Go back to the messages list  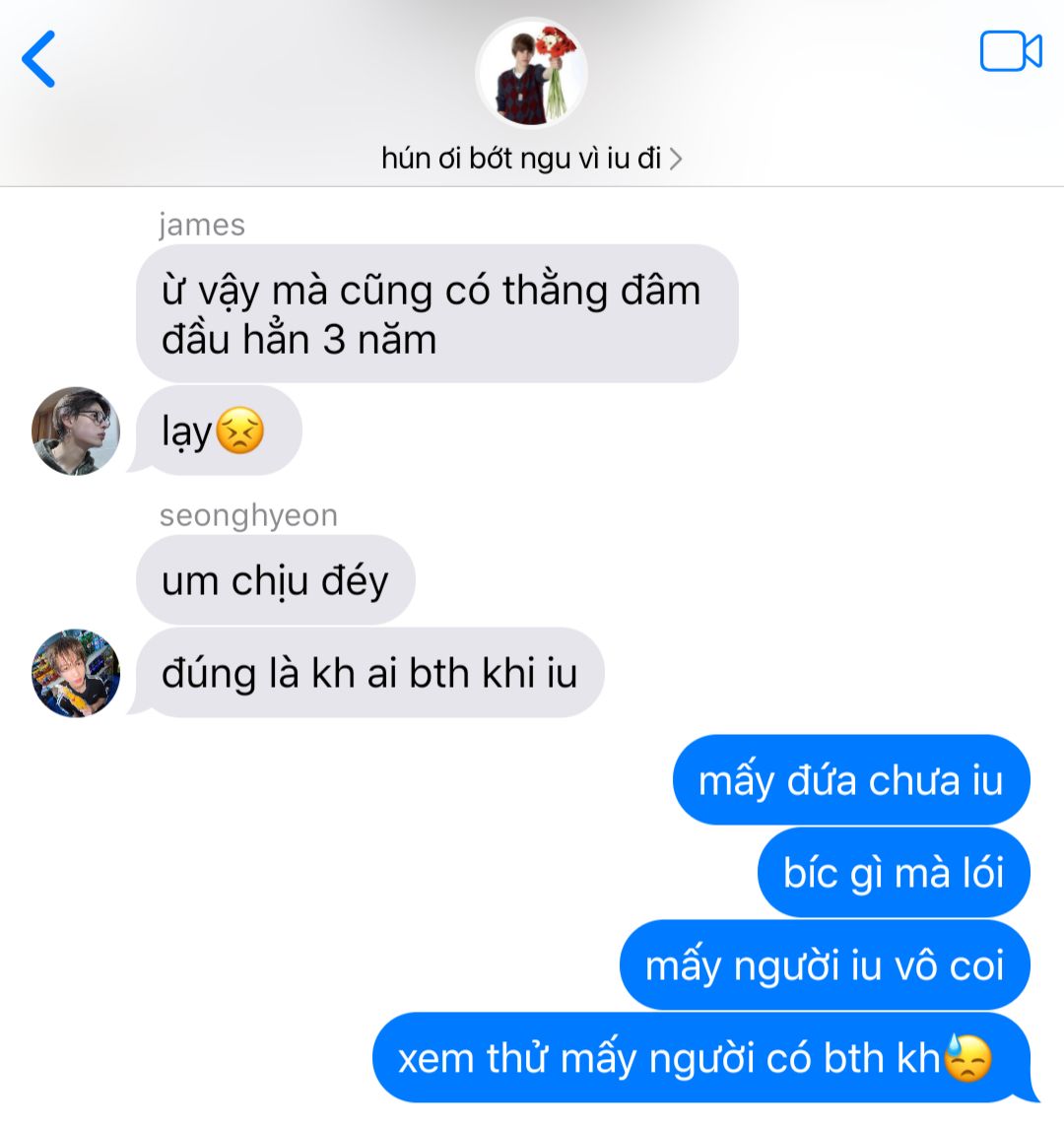39,59
